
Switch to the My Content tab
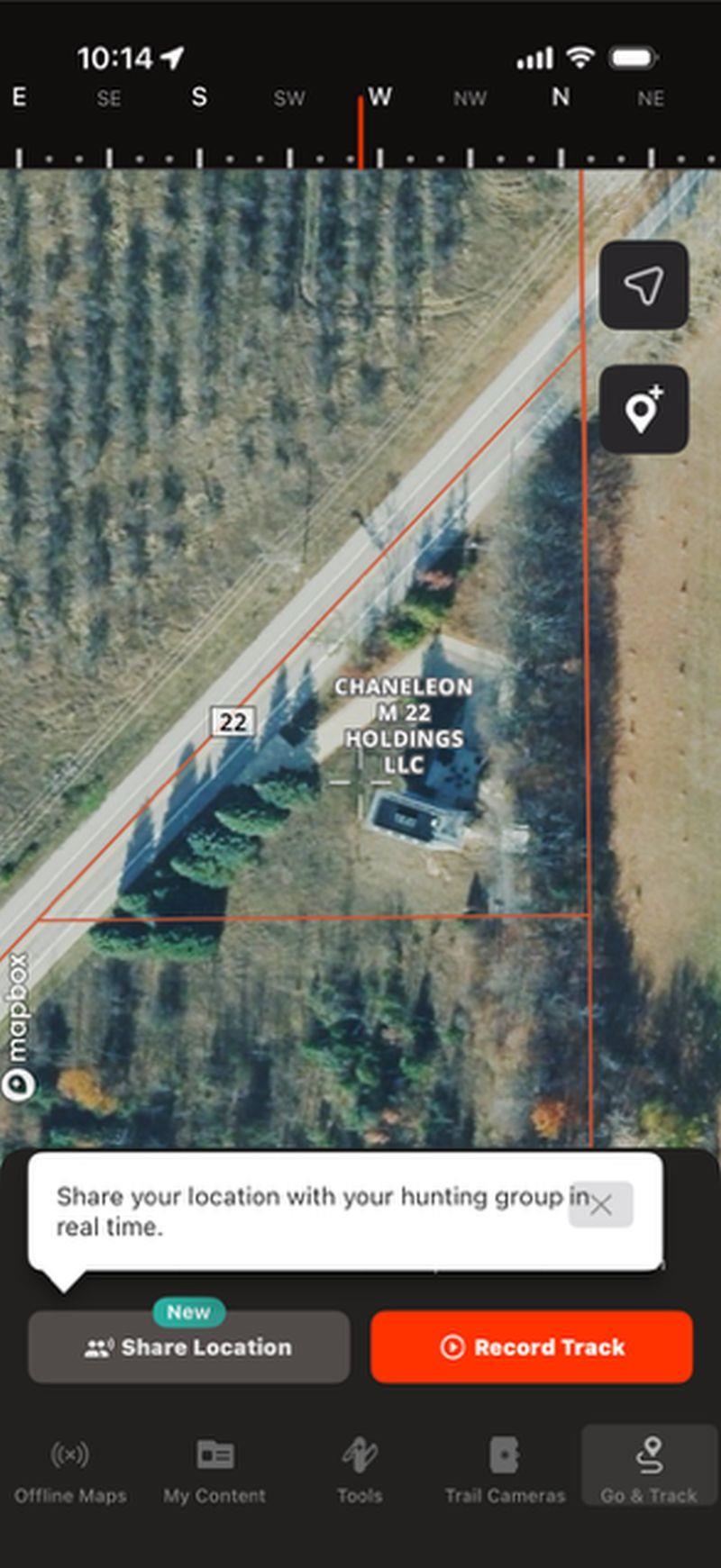(x=214, y=1472)
